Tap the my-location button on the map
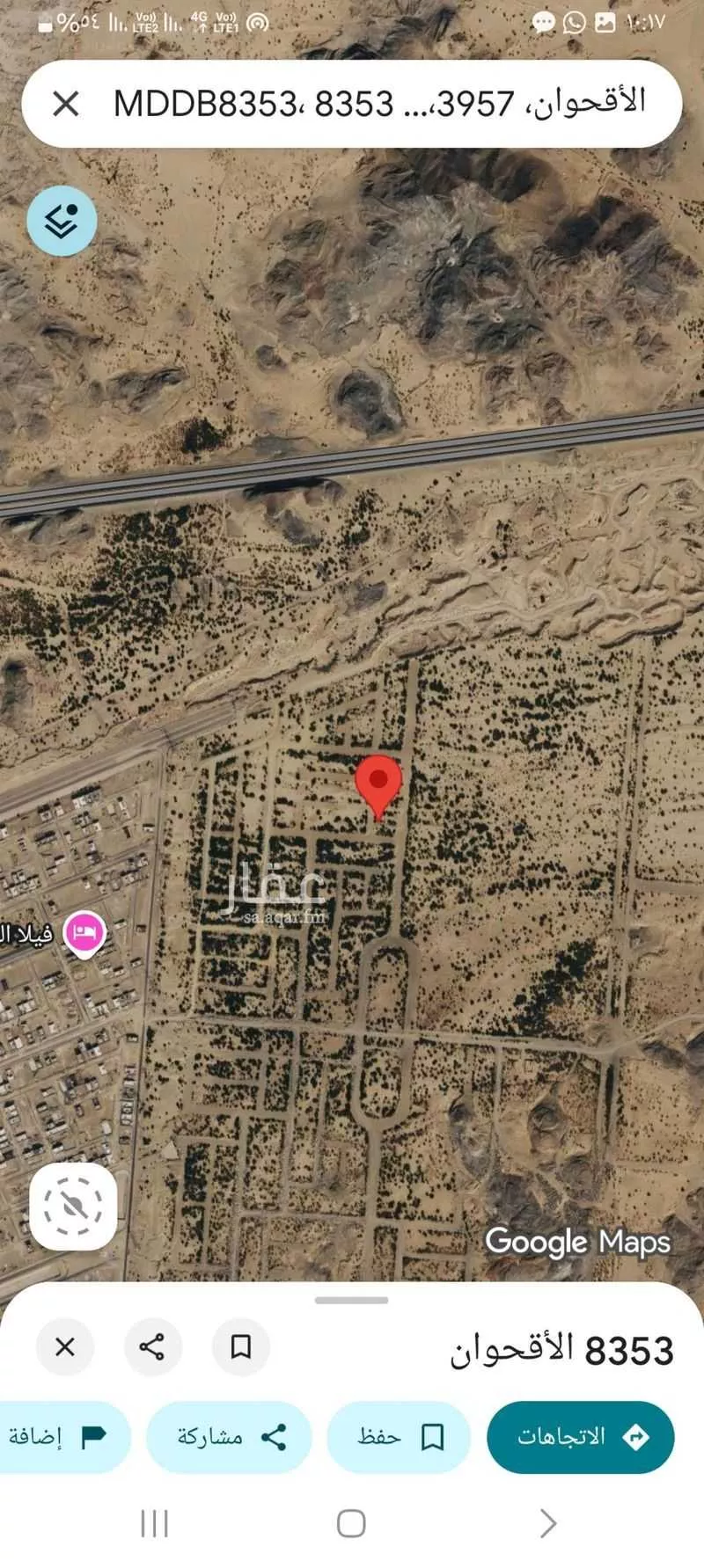Screen dimensions: 704x1568 pos(73,1207)
